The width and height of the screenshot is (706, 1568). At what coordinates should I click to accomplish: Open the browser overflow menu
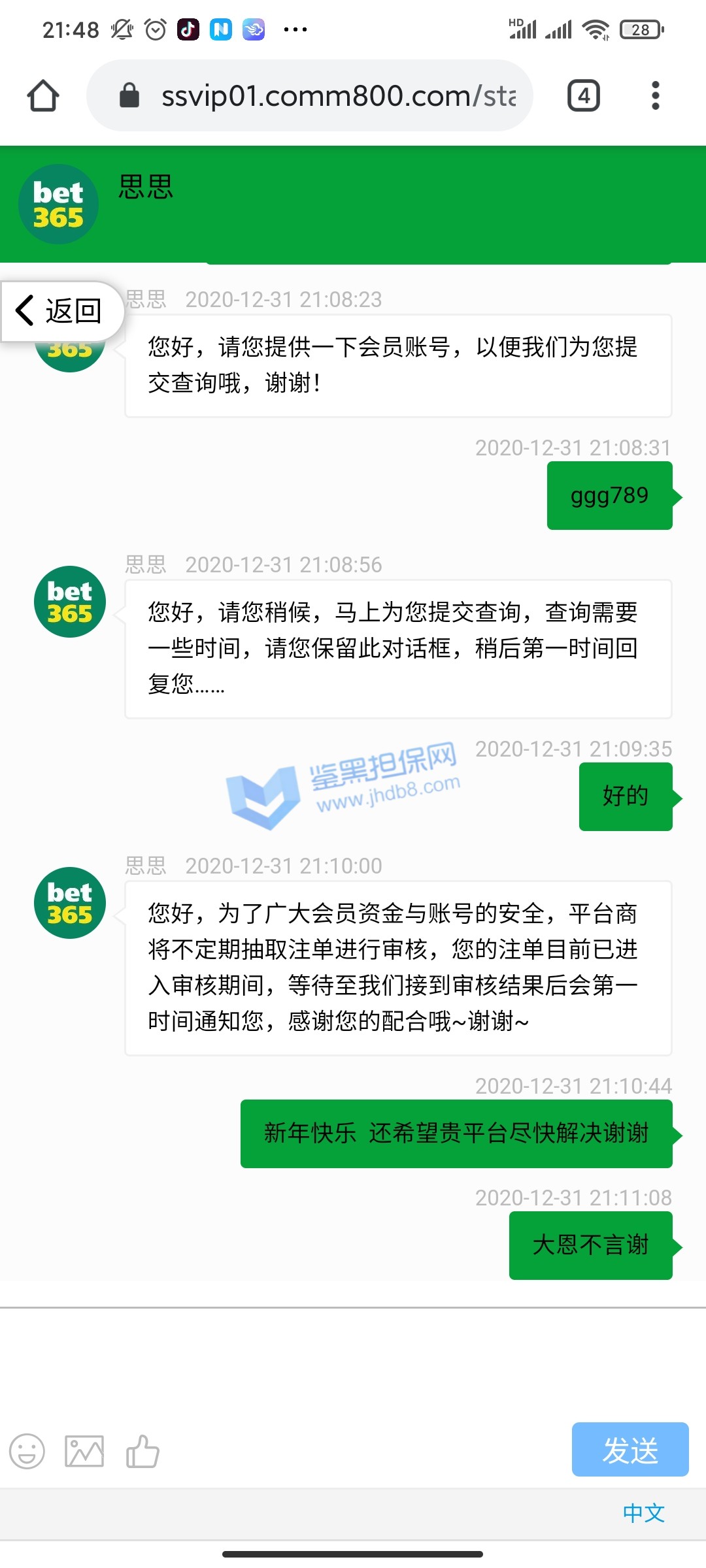pos(655,96)
